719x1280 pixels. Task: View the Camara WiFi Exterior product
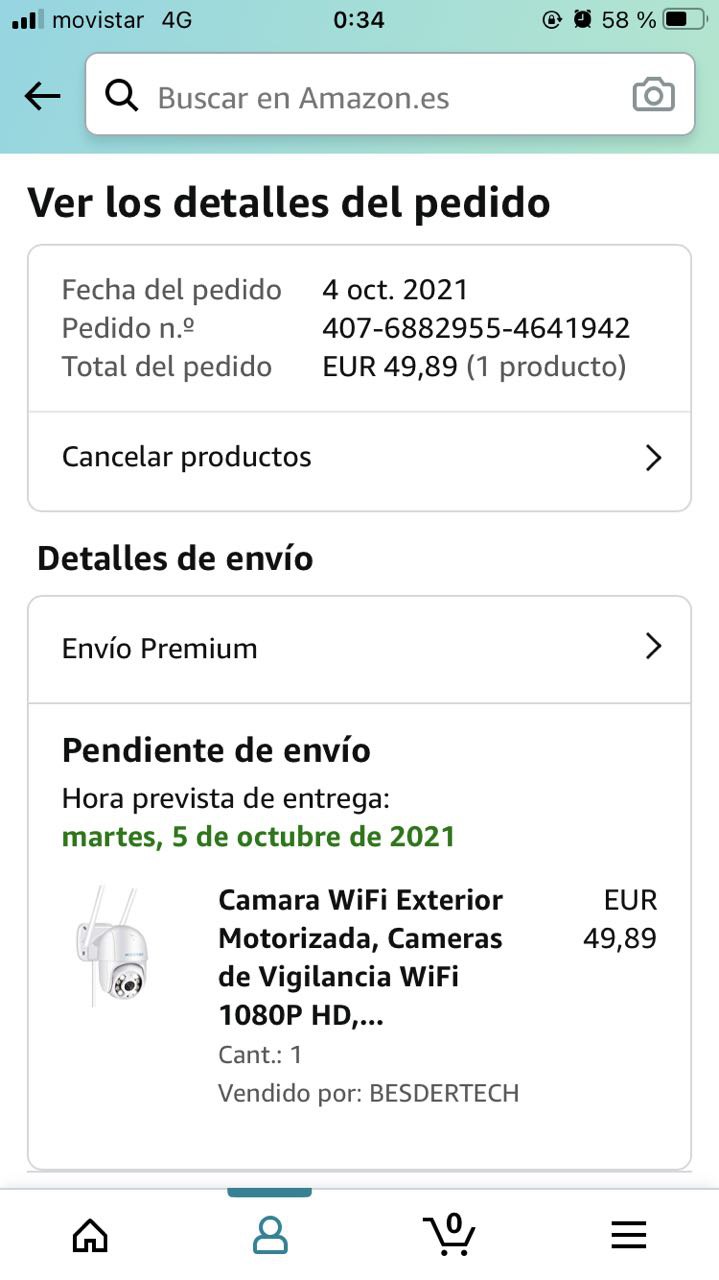360,957
